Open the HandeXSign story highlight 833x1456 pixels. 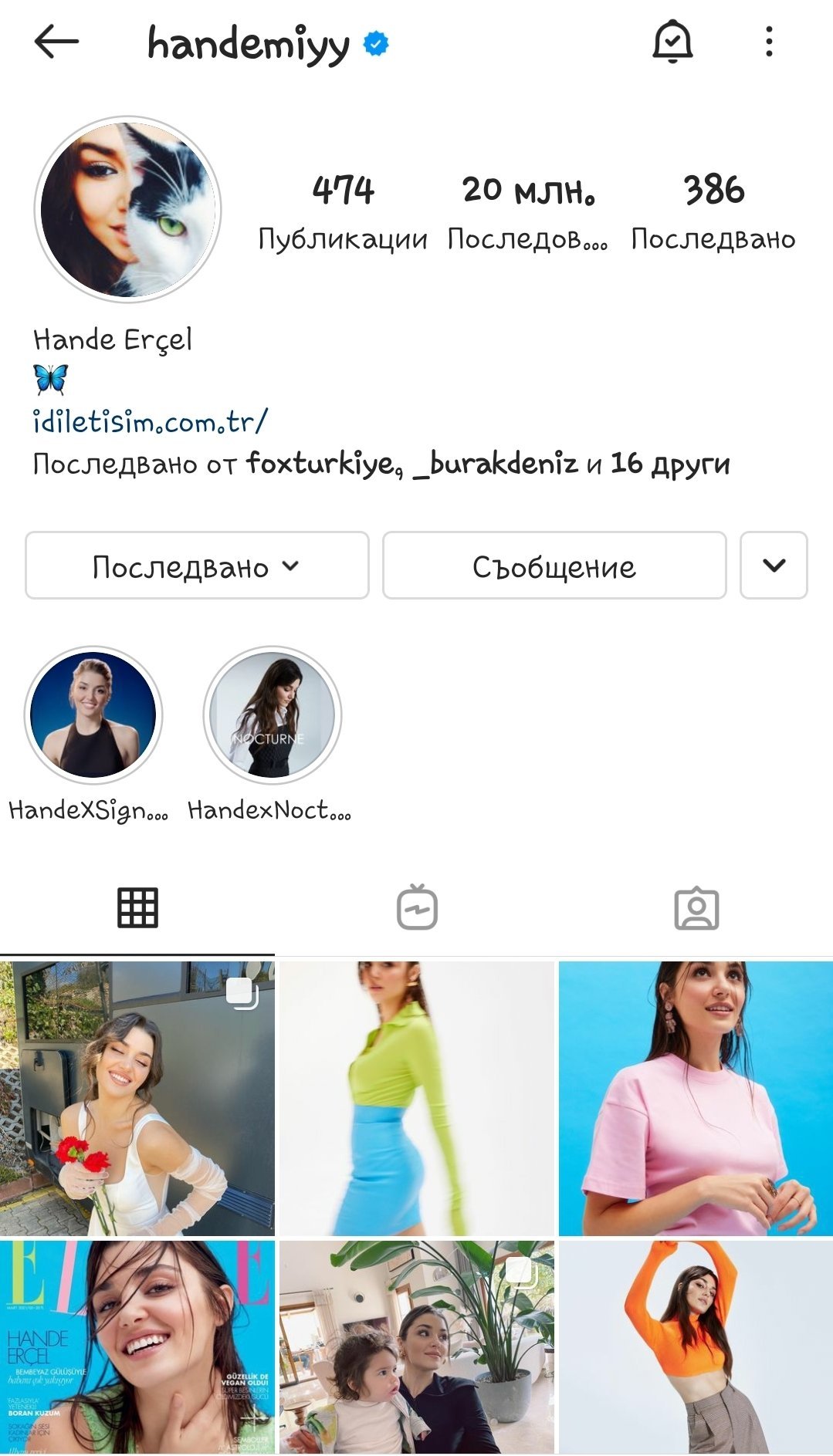click(93, 715)
